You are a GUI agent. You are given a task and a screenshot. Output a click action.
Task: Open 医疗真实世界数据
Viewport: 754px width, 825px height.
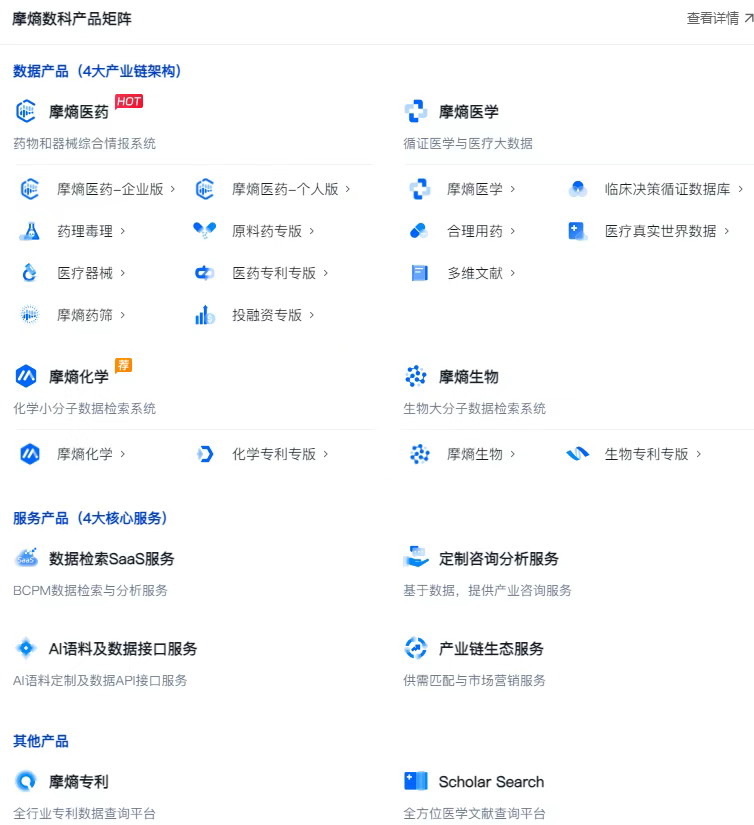coord(660,231)
